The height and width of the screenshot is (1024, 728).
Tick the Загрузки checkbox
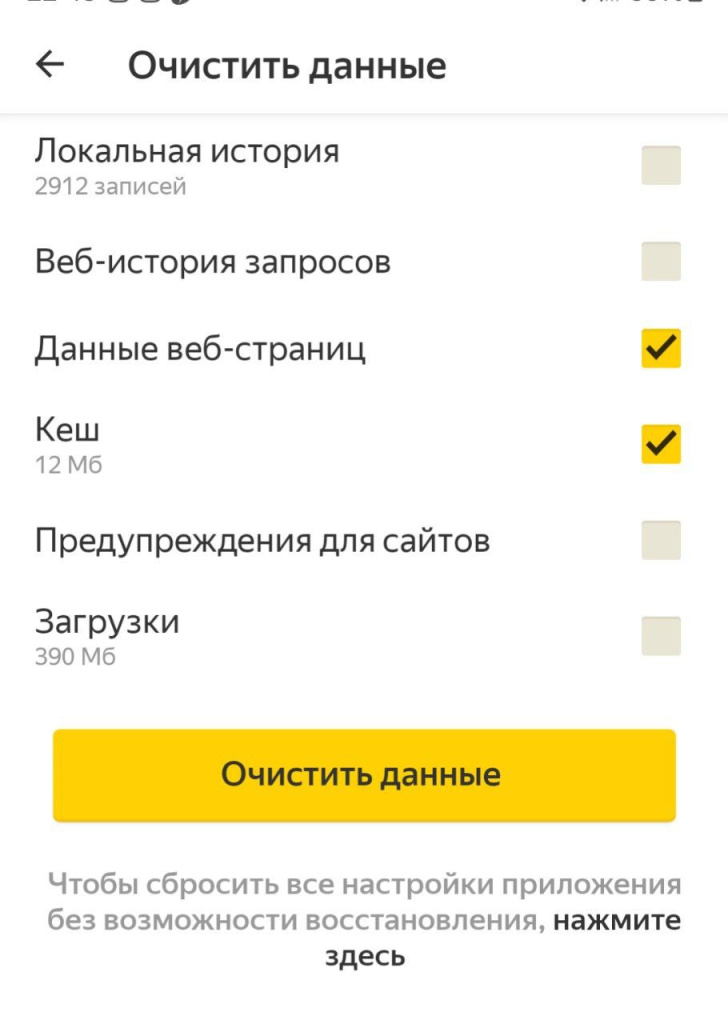[661, 636]
